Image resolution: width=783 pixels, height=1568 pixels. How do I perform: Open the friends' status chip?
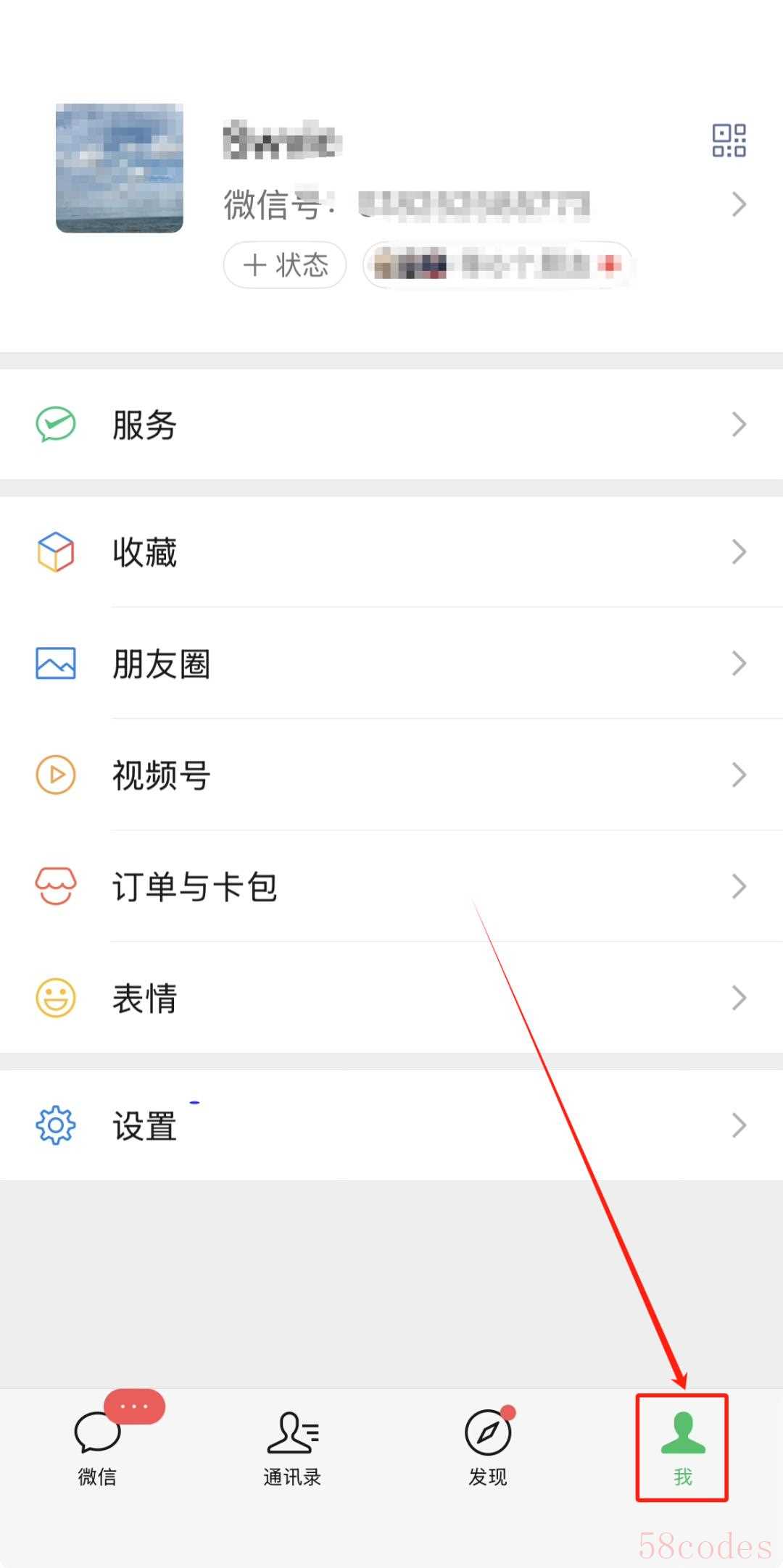[498, 265]
